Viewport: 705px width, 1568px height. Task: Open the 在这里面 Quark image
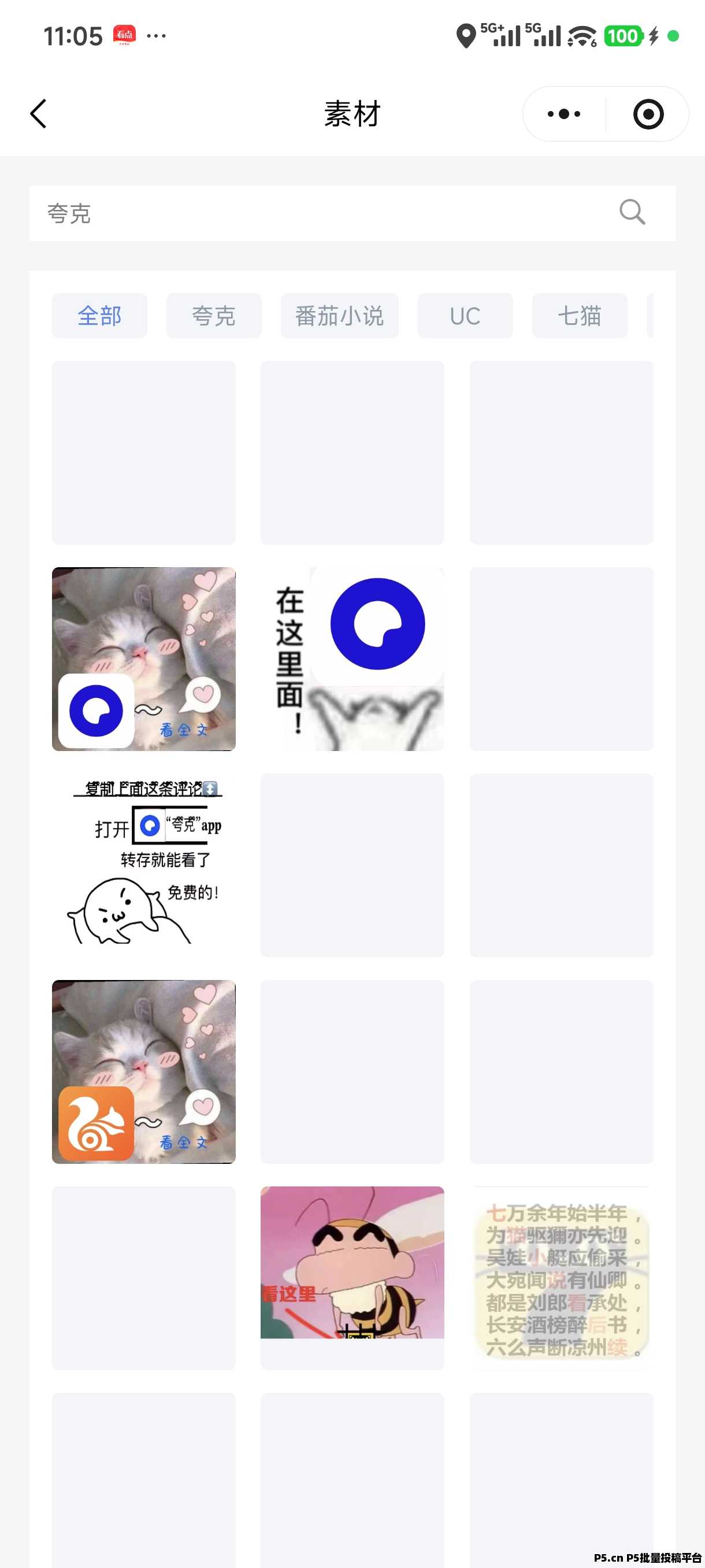(352, 659)
